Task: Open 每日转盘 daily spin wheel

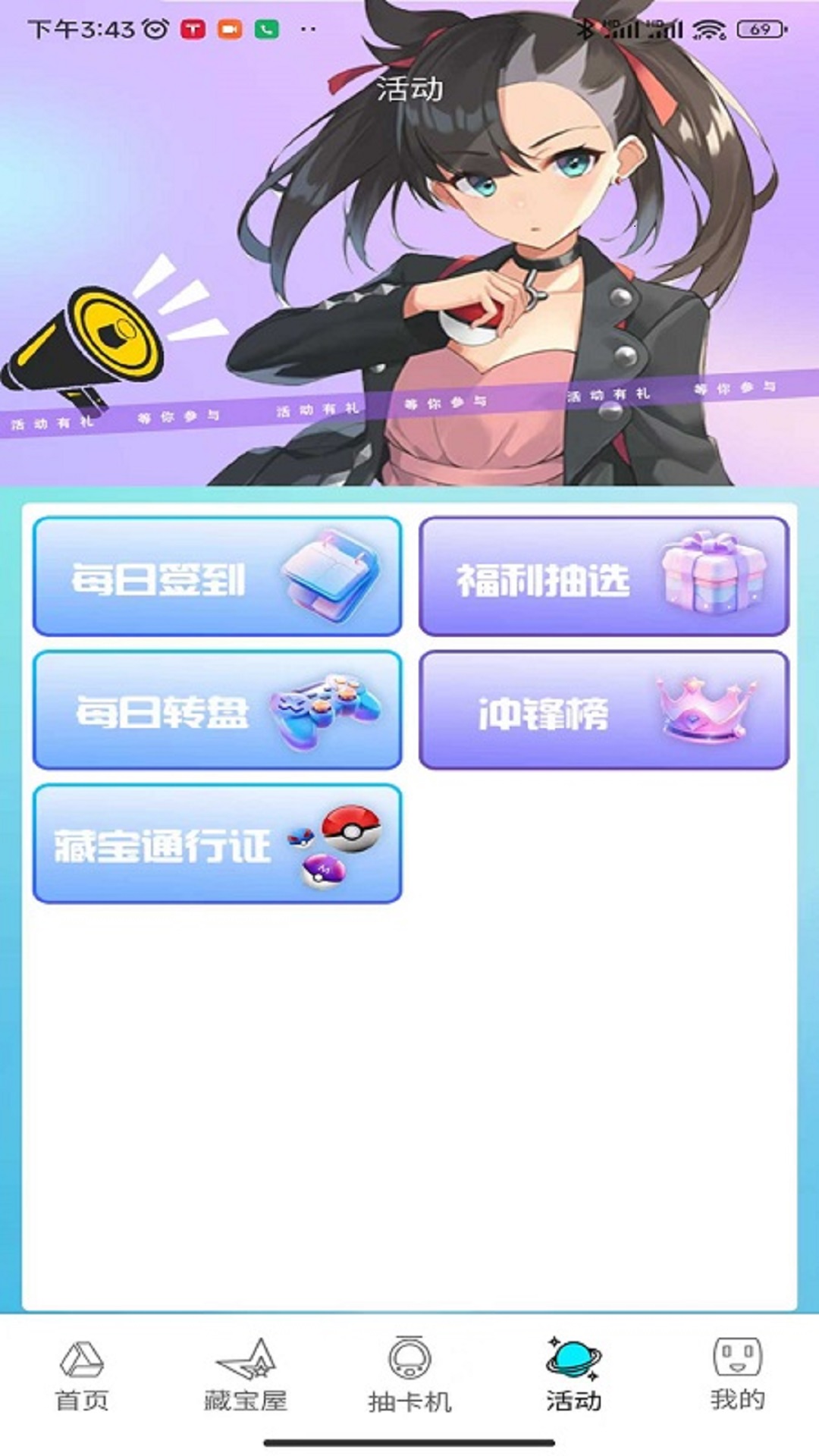Action: click(218, 710)
